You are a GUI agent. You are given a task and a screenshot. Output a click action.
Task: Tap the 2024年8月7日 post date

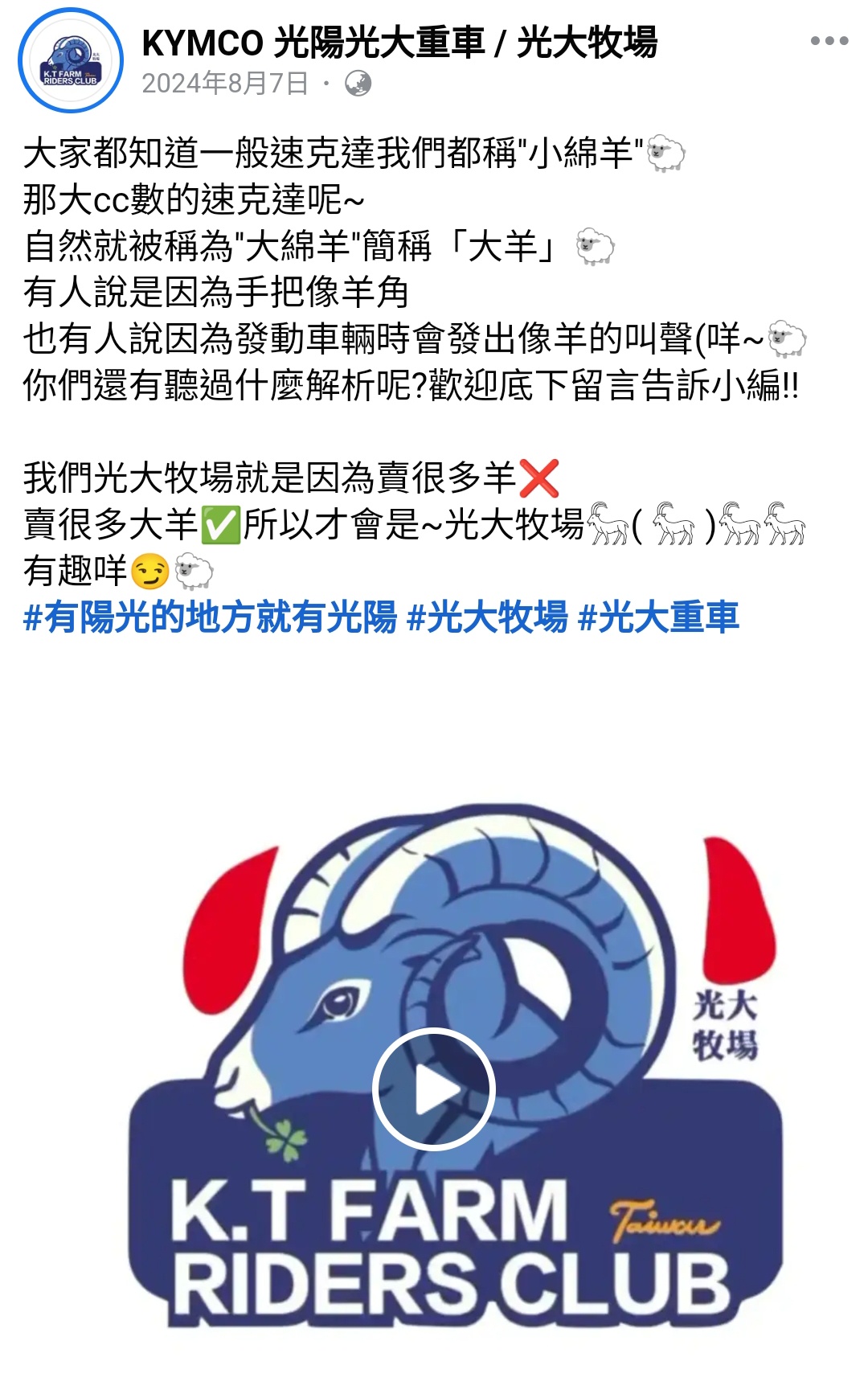pos(225,83)
